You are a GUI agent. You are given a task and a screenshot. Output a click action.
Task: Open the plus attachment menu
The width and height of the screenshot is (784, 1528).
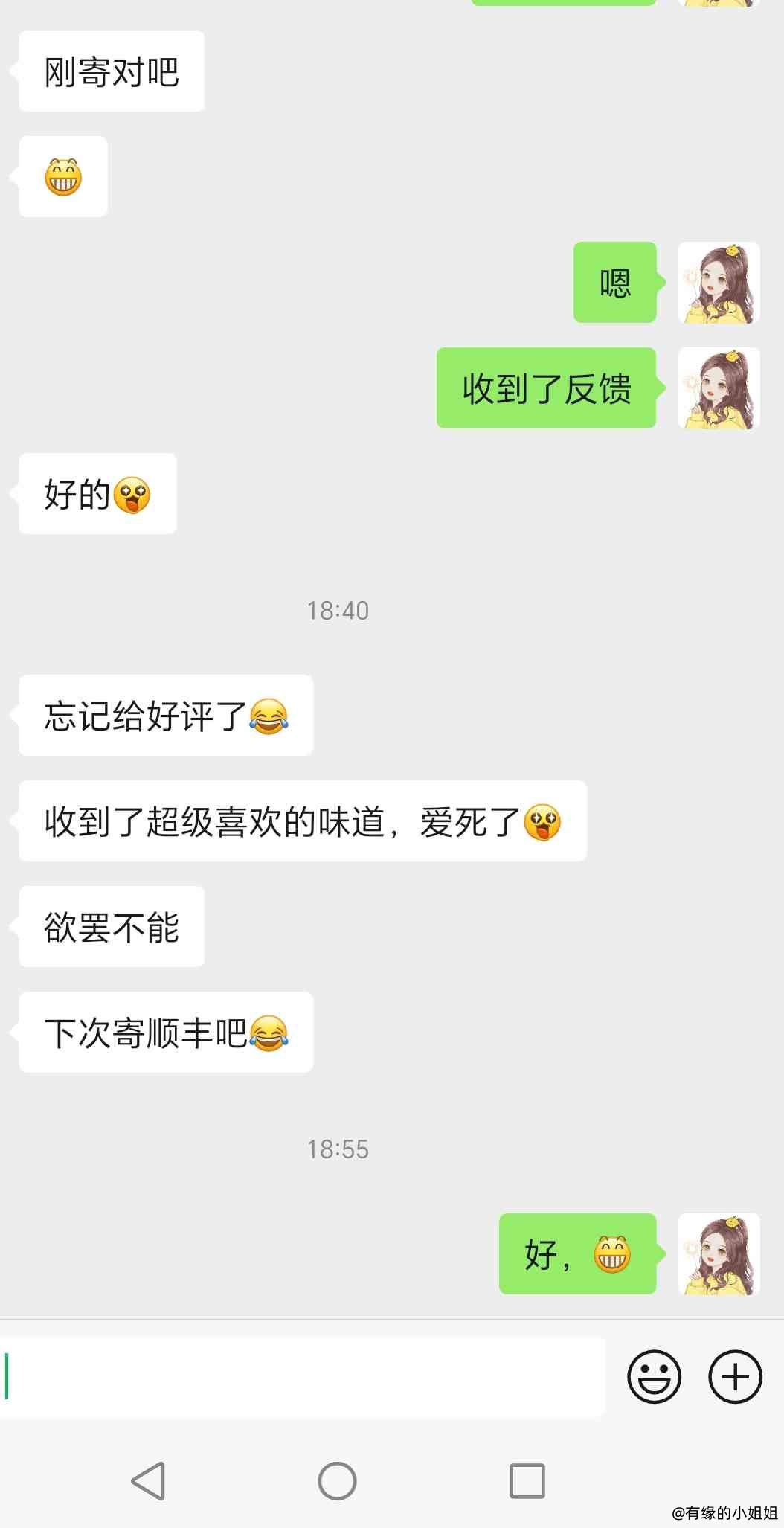pyautogui.click(x=735, y=1377)
